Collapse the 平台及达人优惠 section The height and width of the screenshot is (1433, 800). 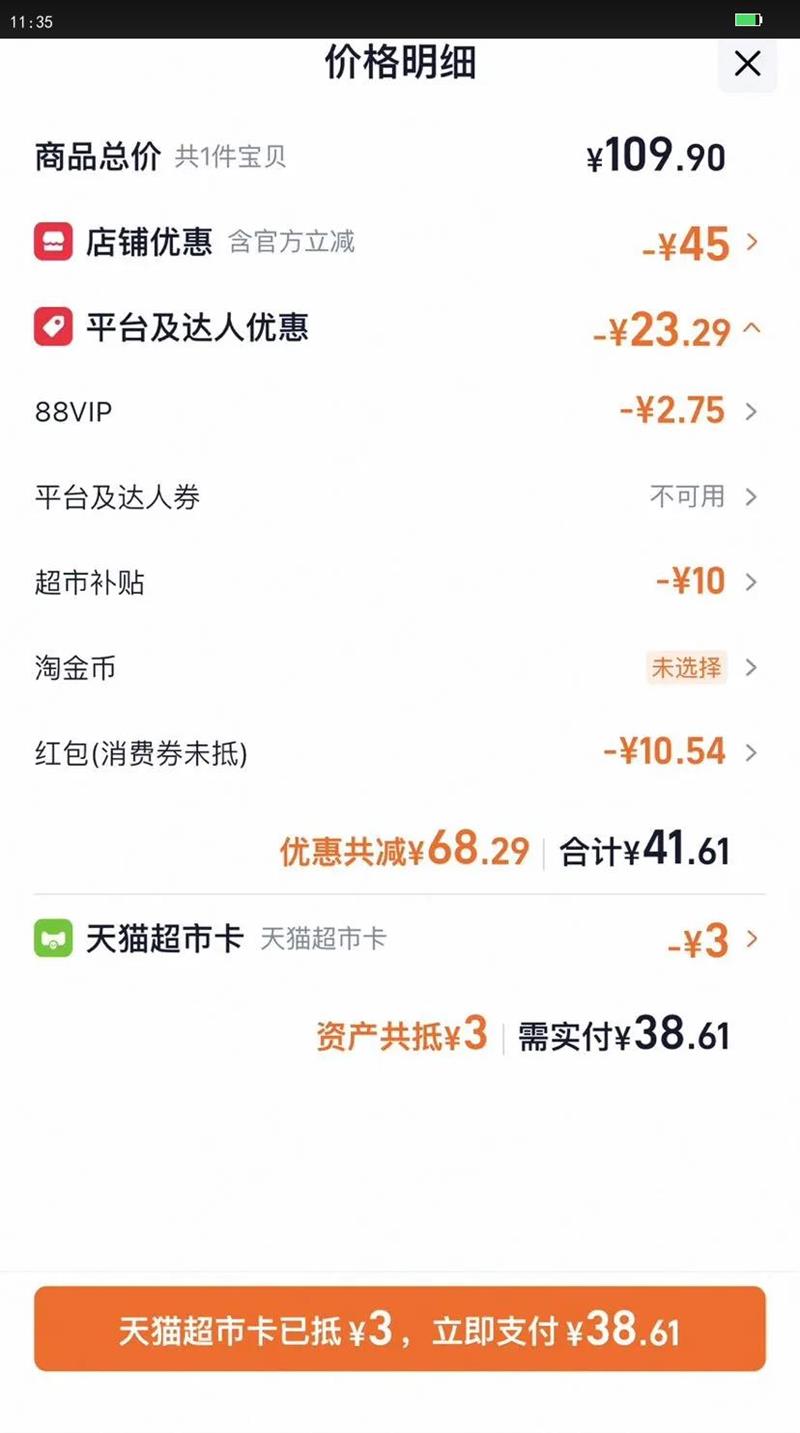752,328
